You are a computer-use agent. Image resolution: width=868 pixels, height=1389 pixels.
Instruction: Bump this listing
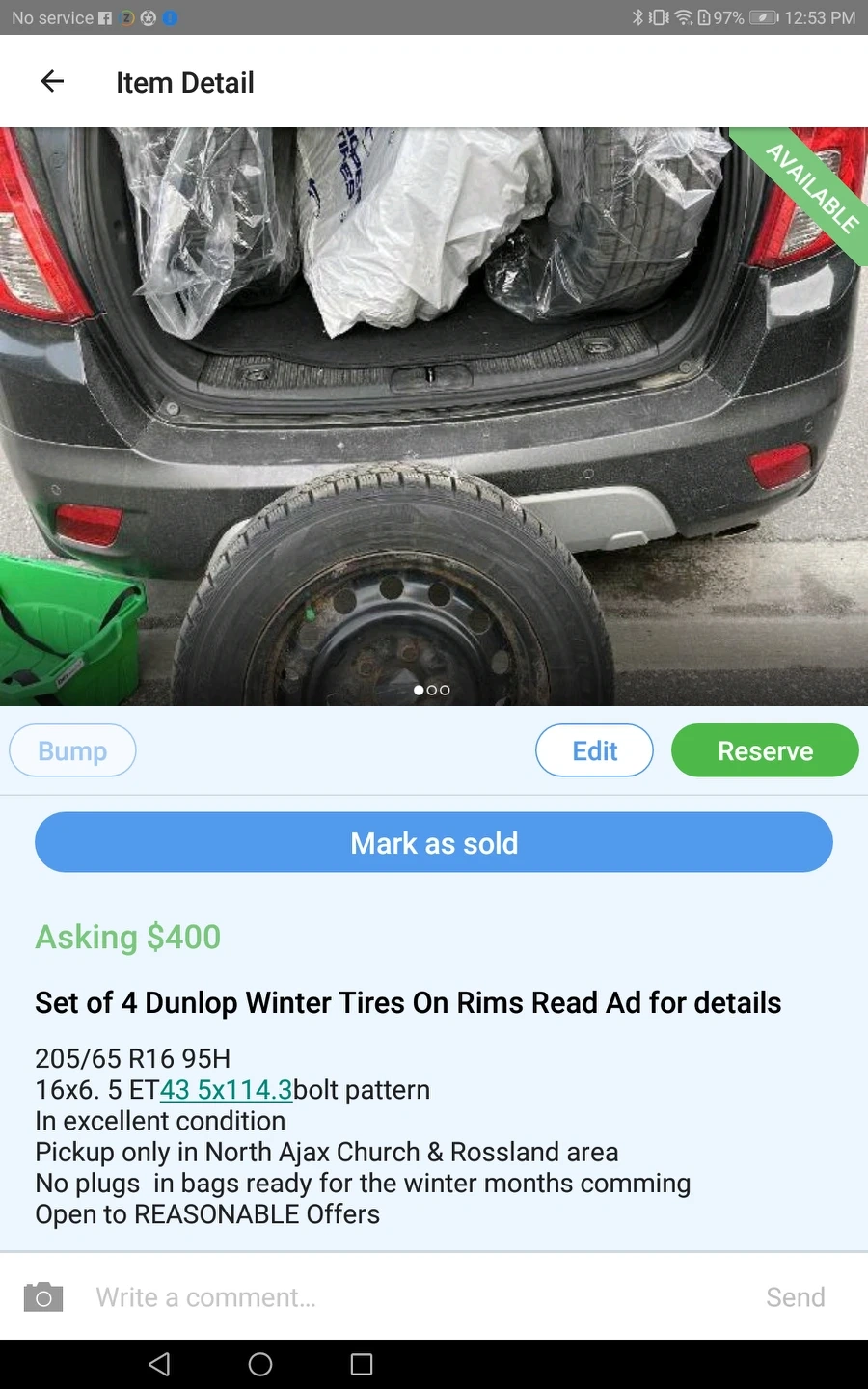[x=72, y=750]
